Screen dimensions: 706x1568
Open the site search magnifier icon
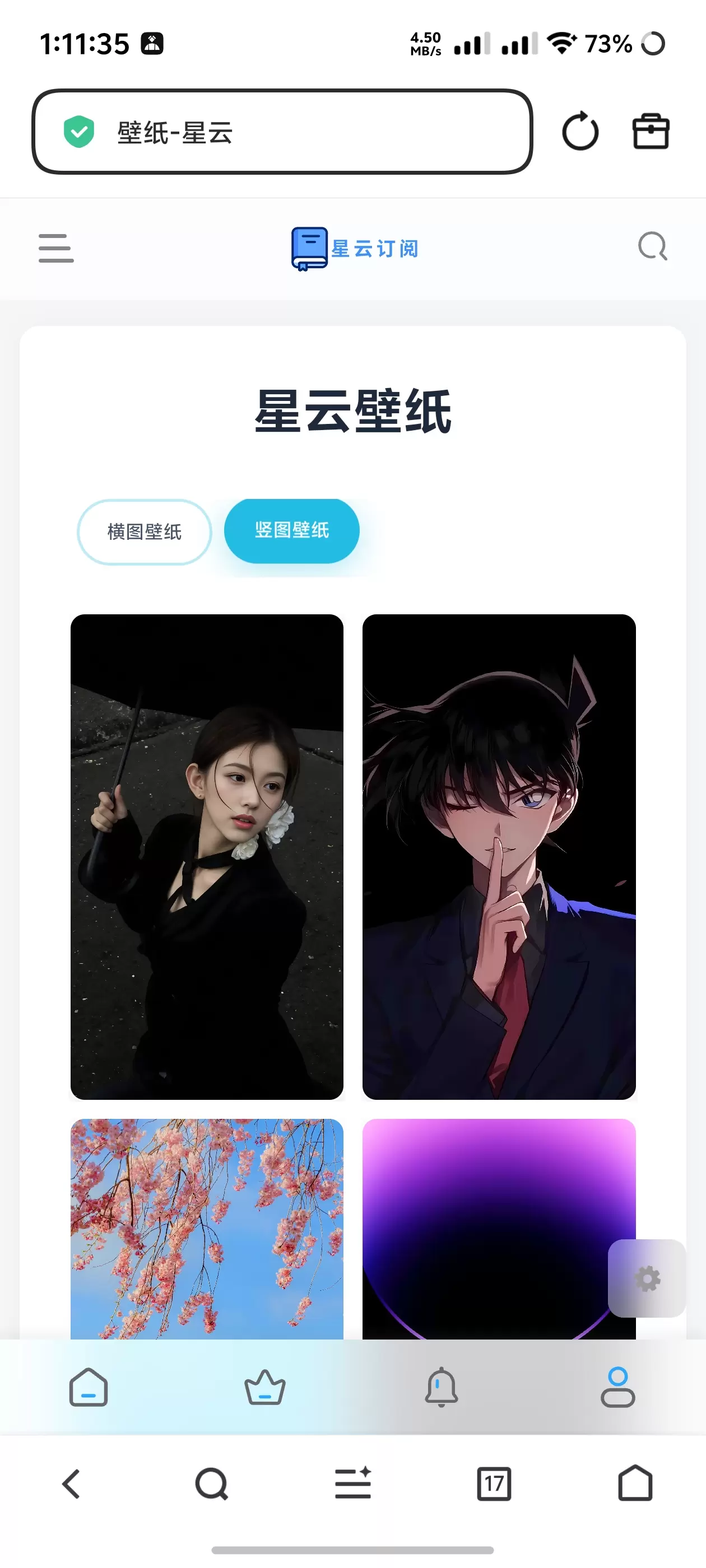(x=652, y=246)
